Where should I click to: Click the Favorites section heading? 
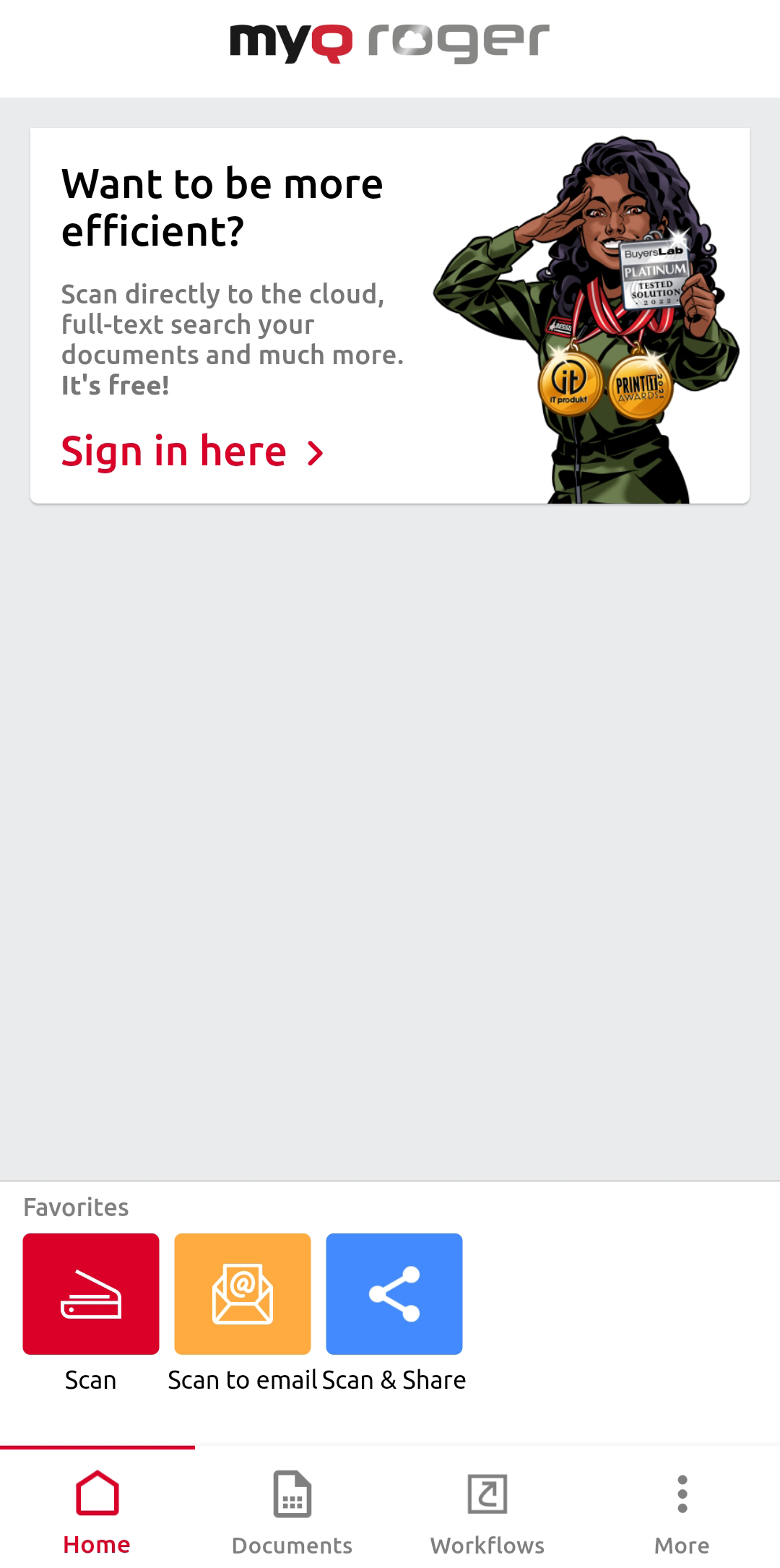click(x=76, y=1207)
